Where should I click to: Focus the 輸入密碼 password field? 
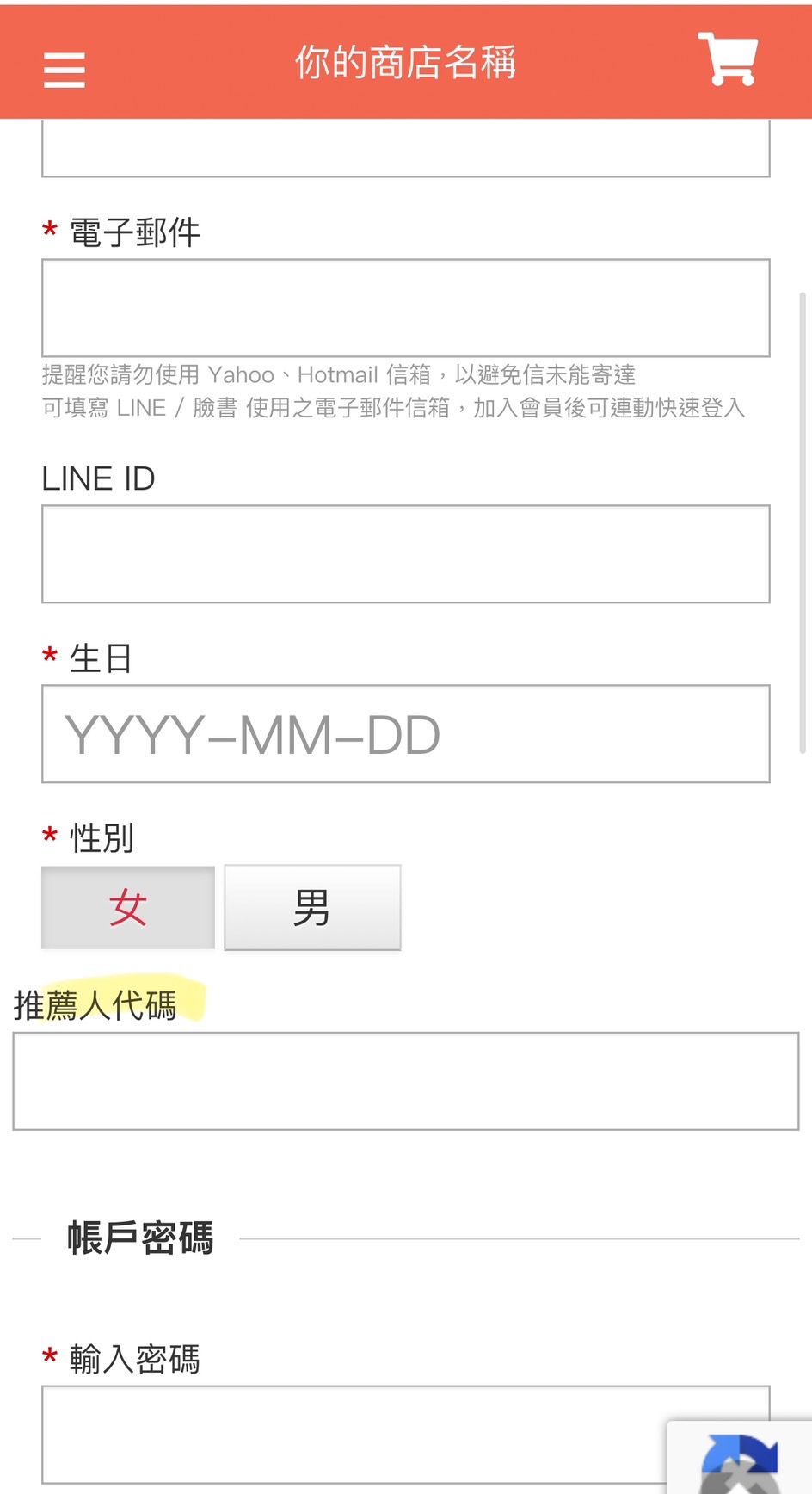pos(353,1434)
